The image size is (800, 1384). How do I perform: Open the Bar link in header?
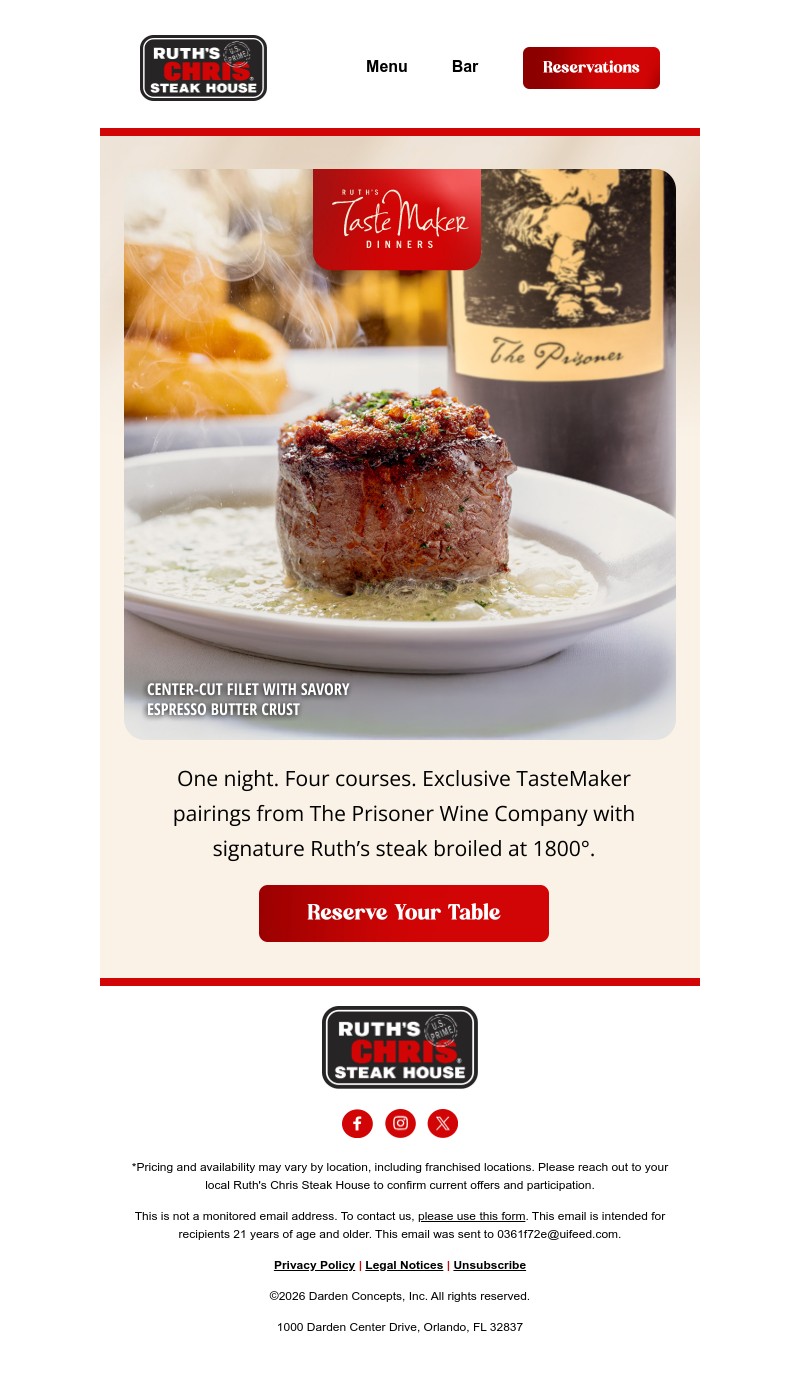(465, 67)
